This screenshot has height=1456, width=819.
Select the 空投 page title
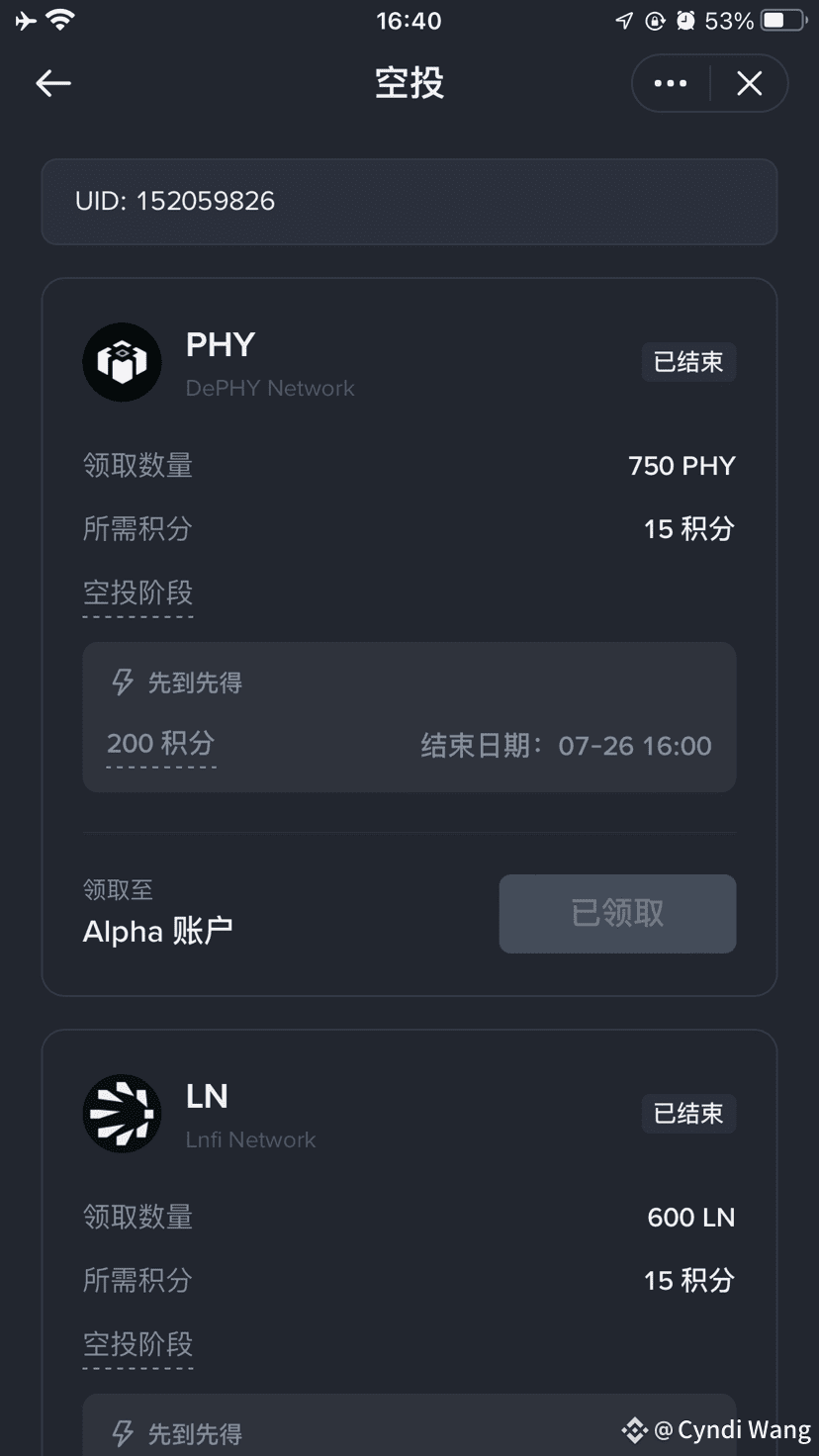pyautogui.click(x=409, y=83)
